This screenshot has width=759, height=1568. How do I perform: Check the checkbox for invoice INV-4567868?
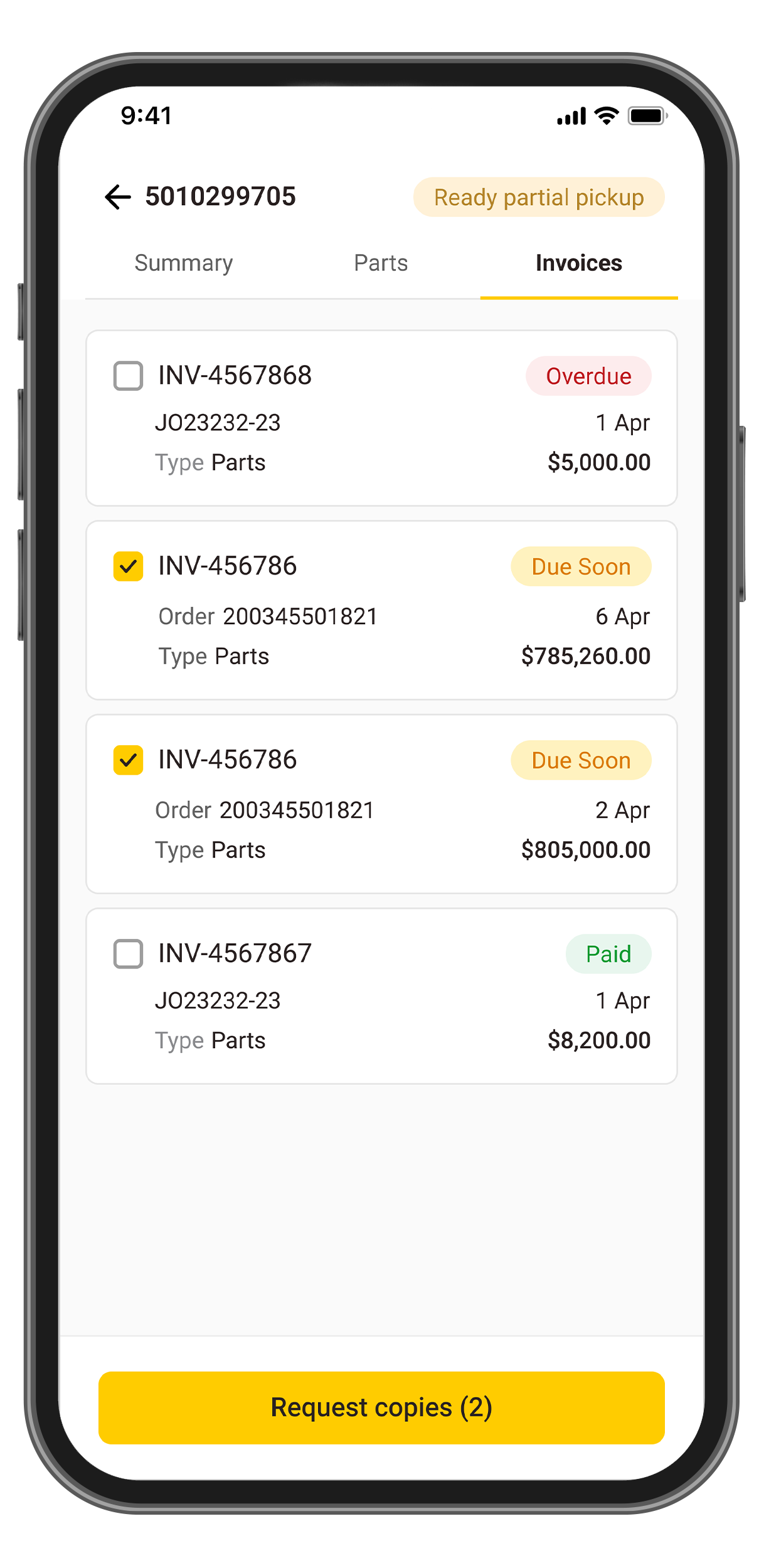click(127, 376)
